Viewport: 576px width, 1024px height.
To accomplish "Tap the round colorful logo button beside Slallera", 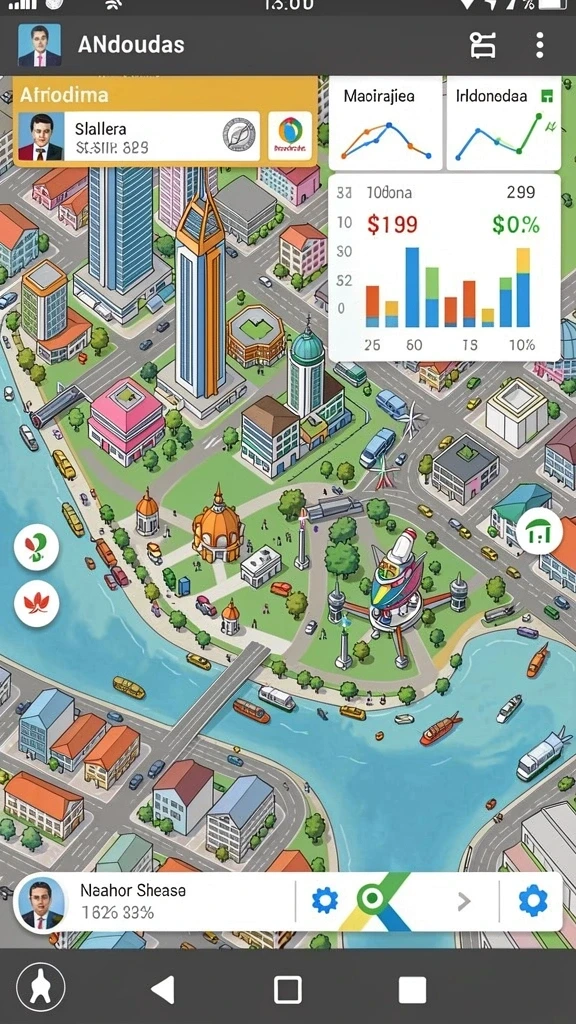I will click(x=292, y=136).
